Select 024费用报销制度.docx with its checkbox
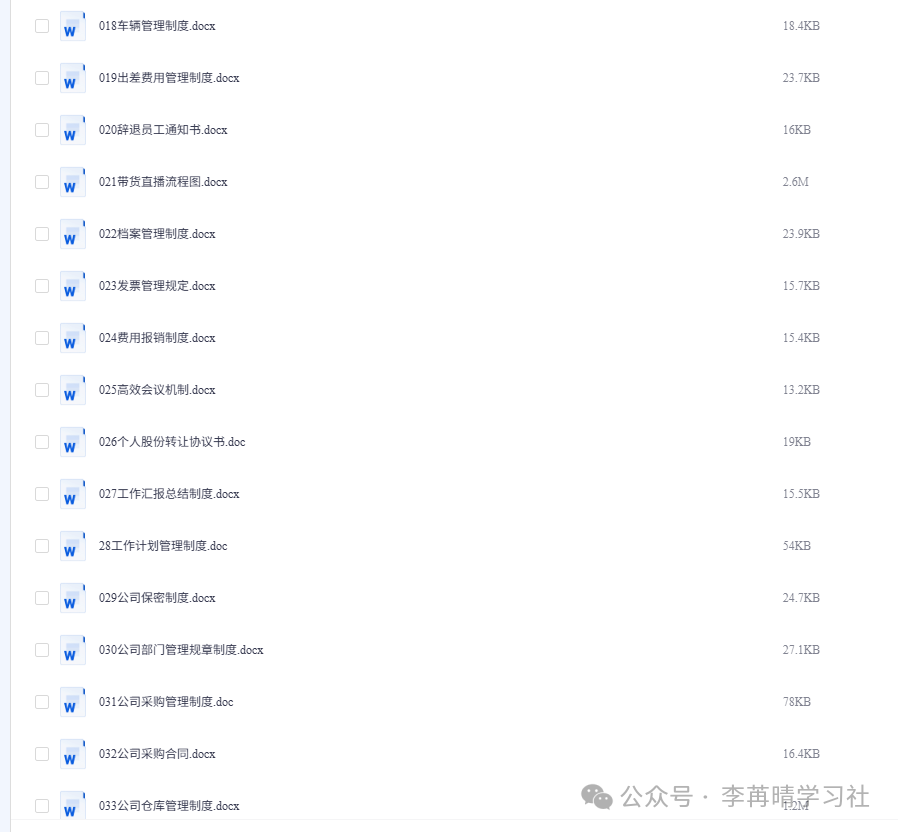This screenshot has width=898, height=832. (42, 338)
